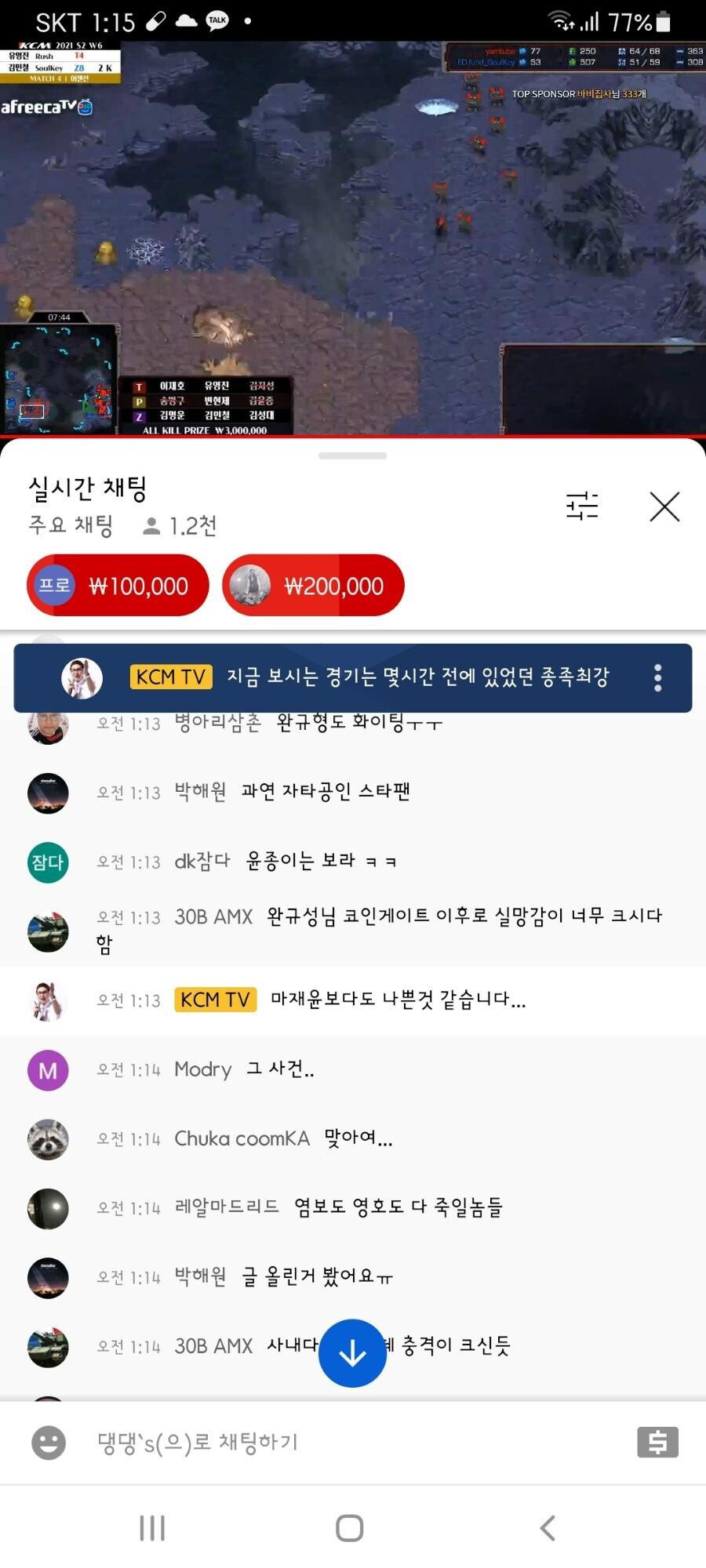Close the live chat panel

(x=664, y=507)
